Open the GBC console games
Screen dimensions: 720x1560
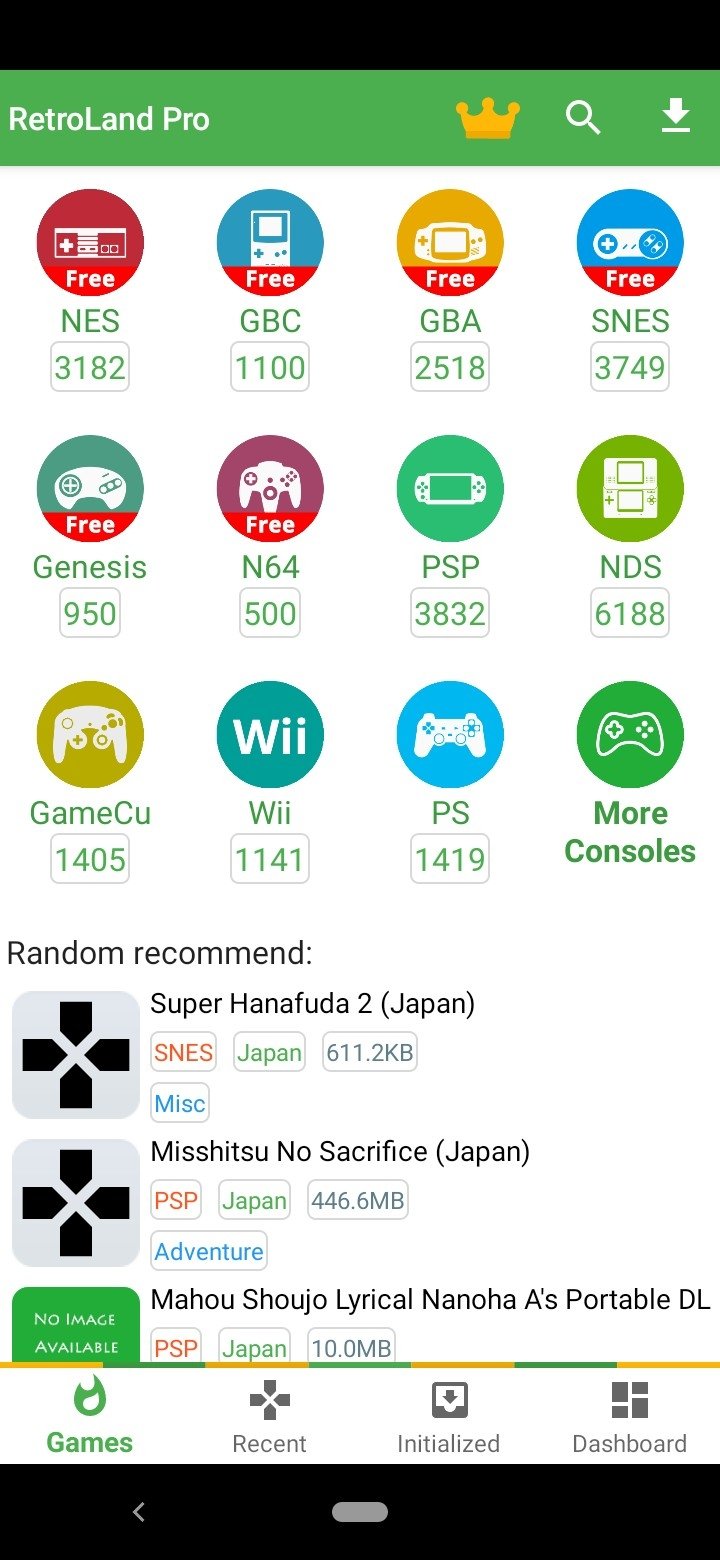click(270, 290)
